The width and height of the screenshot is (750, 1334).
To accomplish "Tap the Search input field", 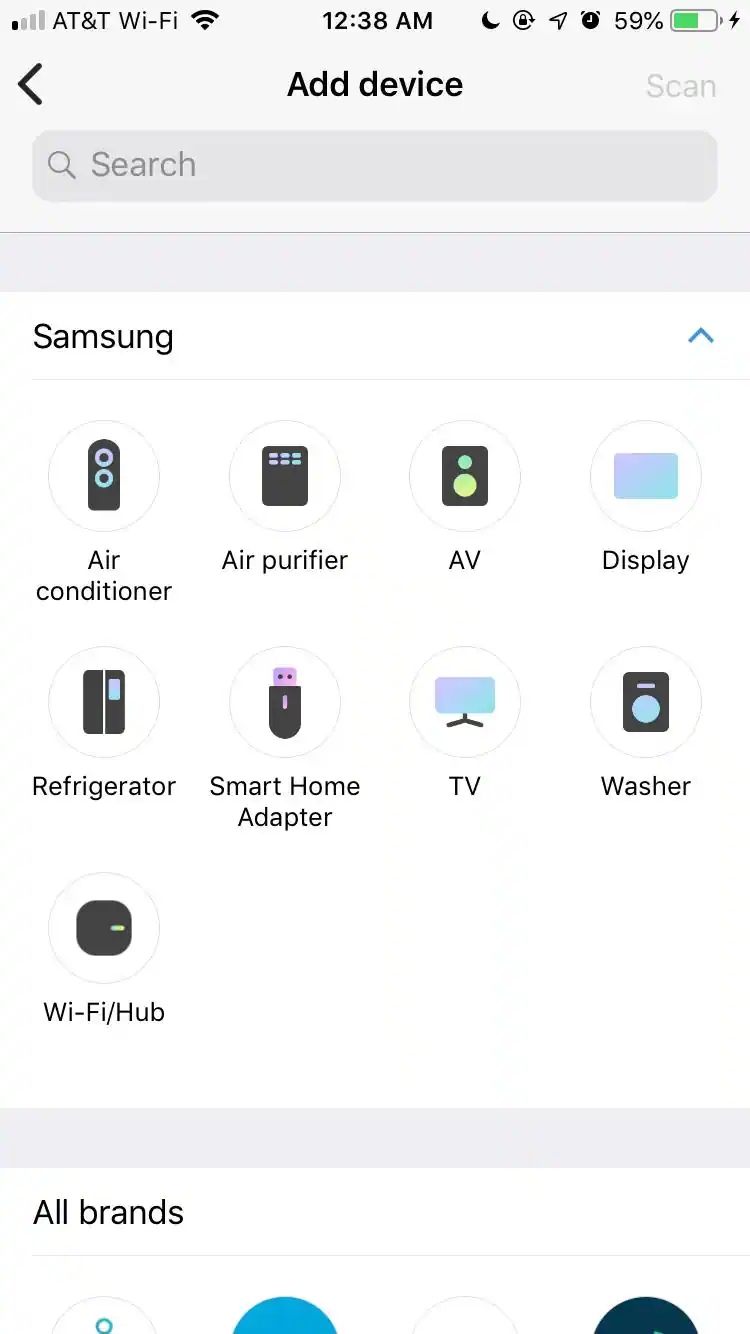I will pos(375,165).
